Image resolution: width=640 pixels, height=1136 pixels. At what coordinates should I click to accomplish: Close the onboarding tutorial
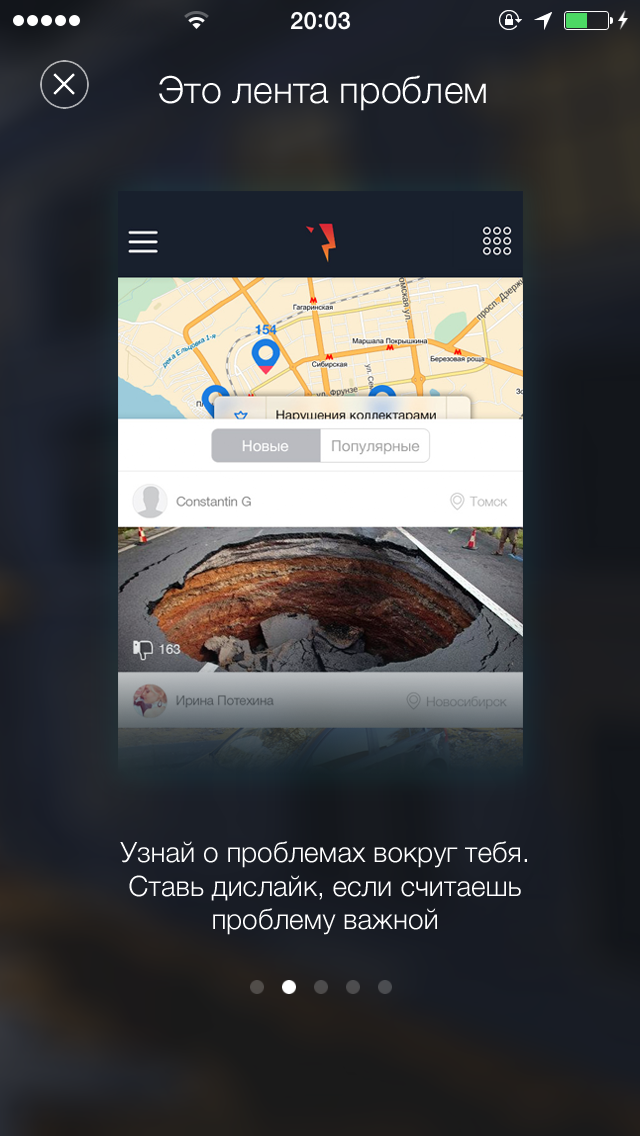click(64, 85)
